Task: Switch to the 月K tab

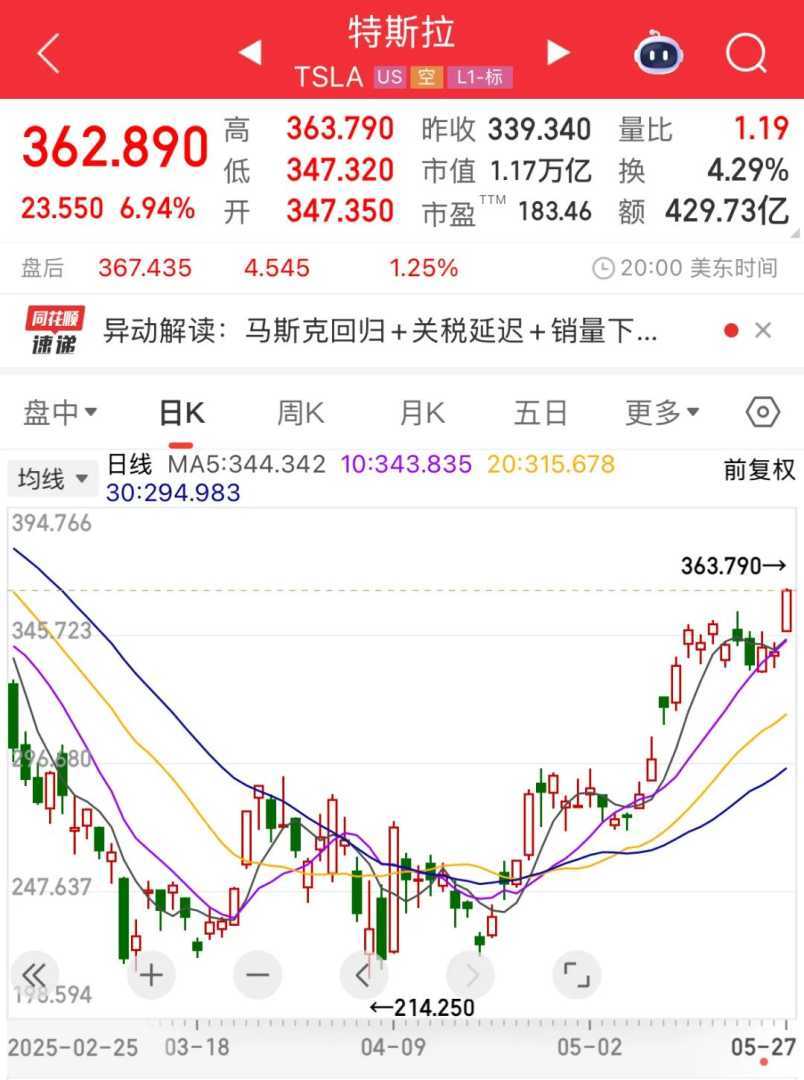Action: [421, 412]
